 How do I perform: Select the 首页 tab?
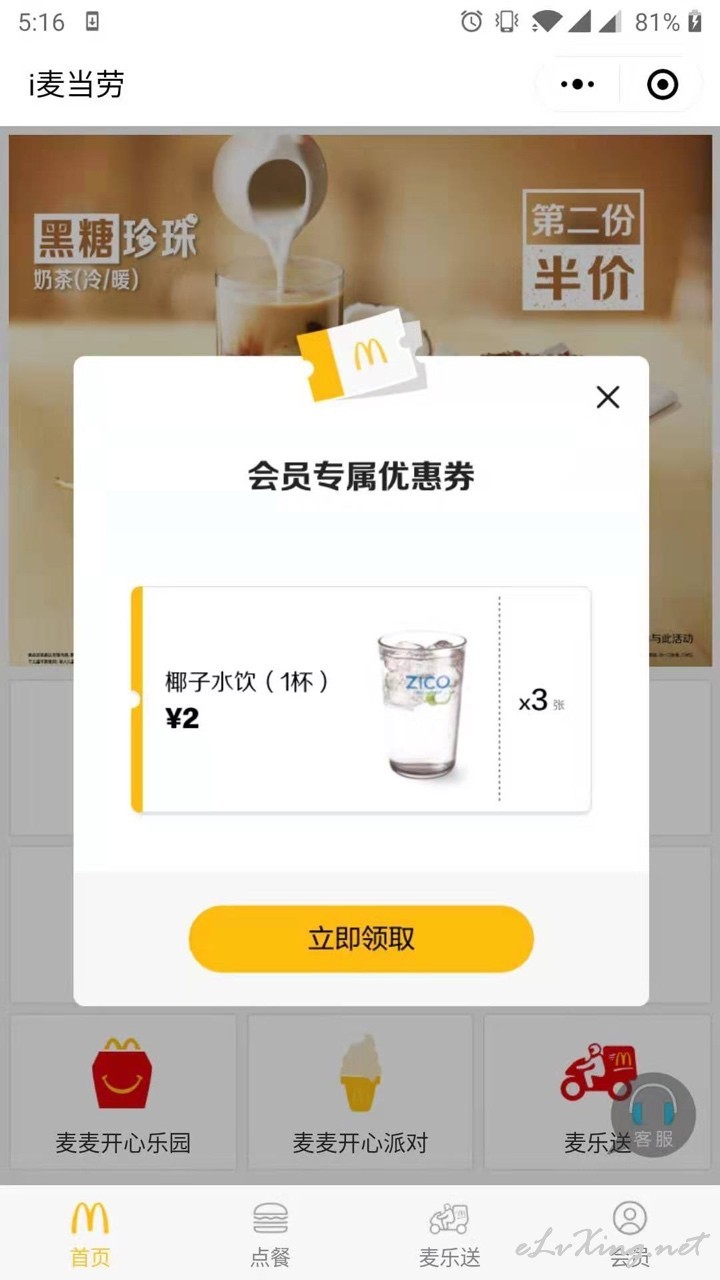pos(90,1234)
